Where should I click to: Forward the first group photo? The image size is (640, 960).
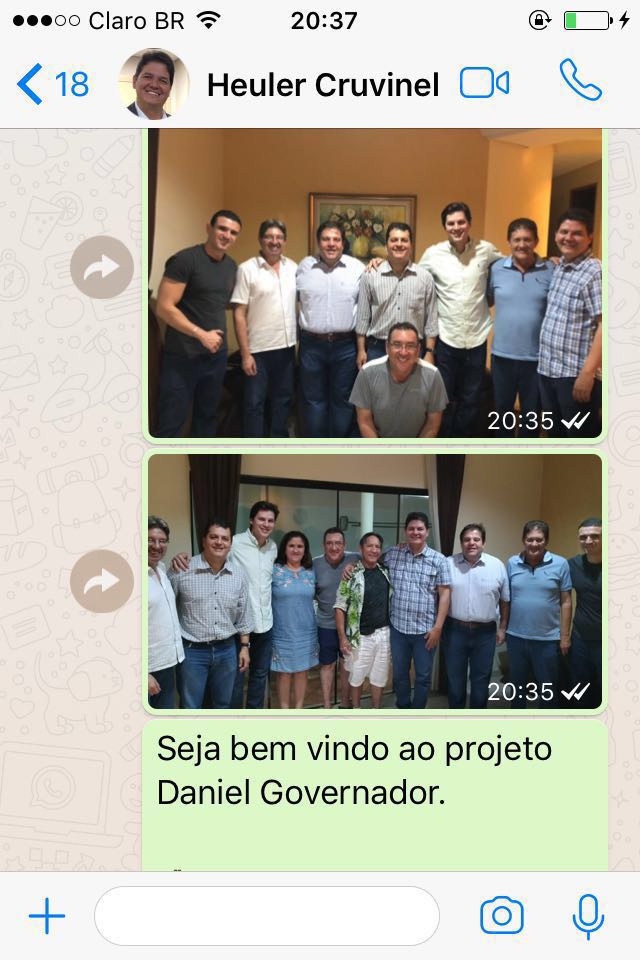pos(102,267)
